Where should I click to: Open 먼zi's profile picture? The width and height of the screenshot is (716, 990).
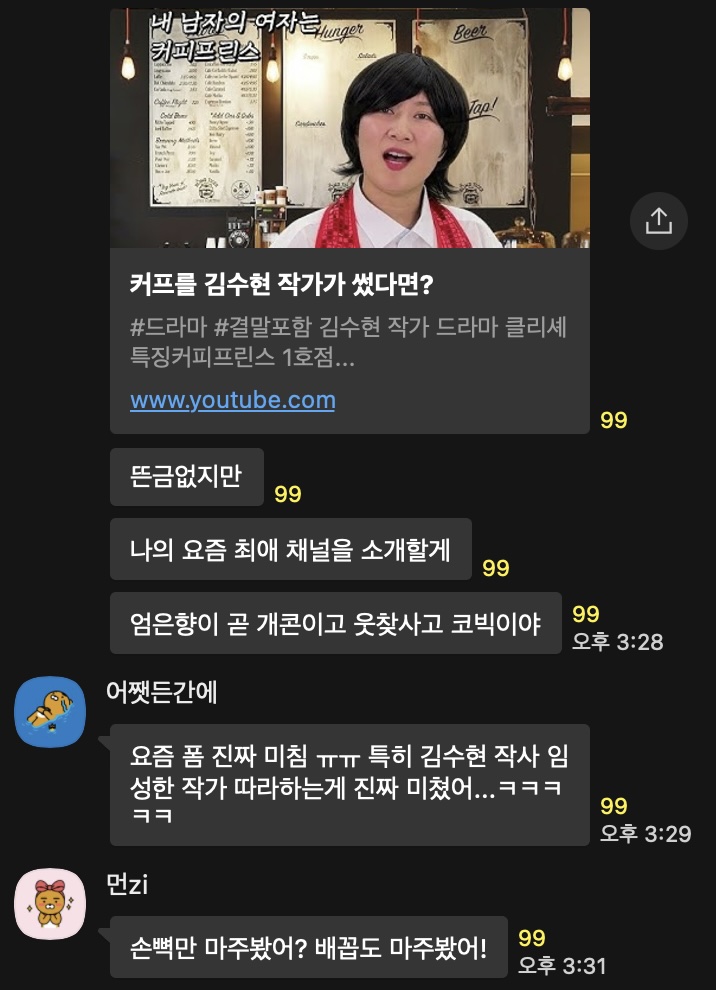(x=50, y=904)
